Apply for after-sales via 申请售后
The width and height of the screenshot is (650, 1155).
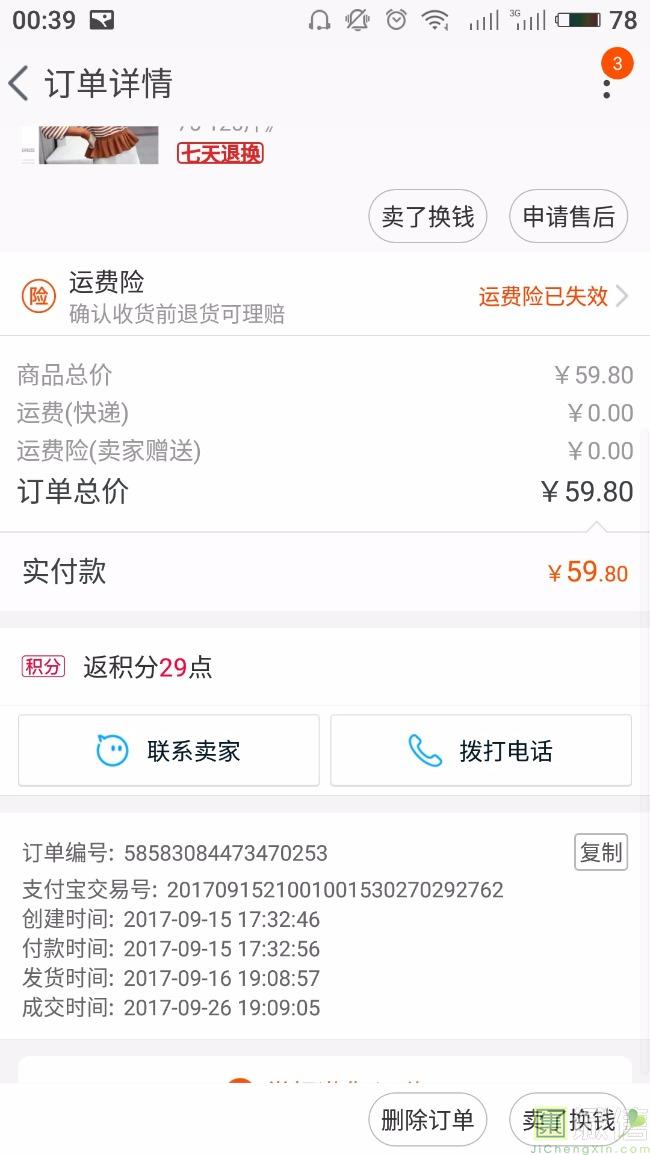pyautogui.click(x=568, y=217)
